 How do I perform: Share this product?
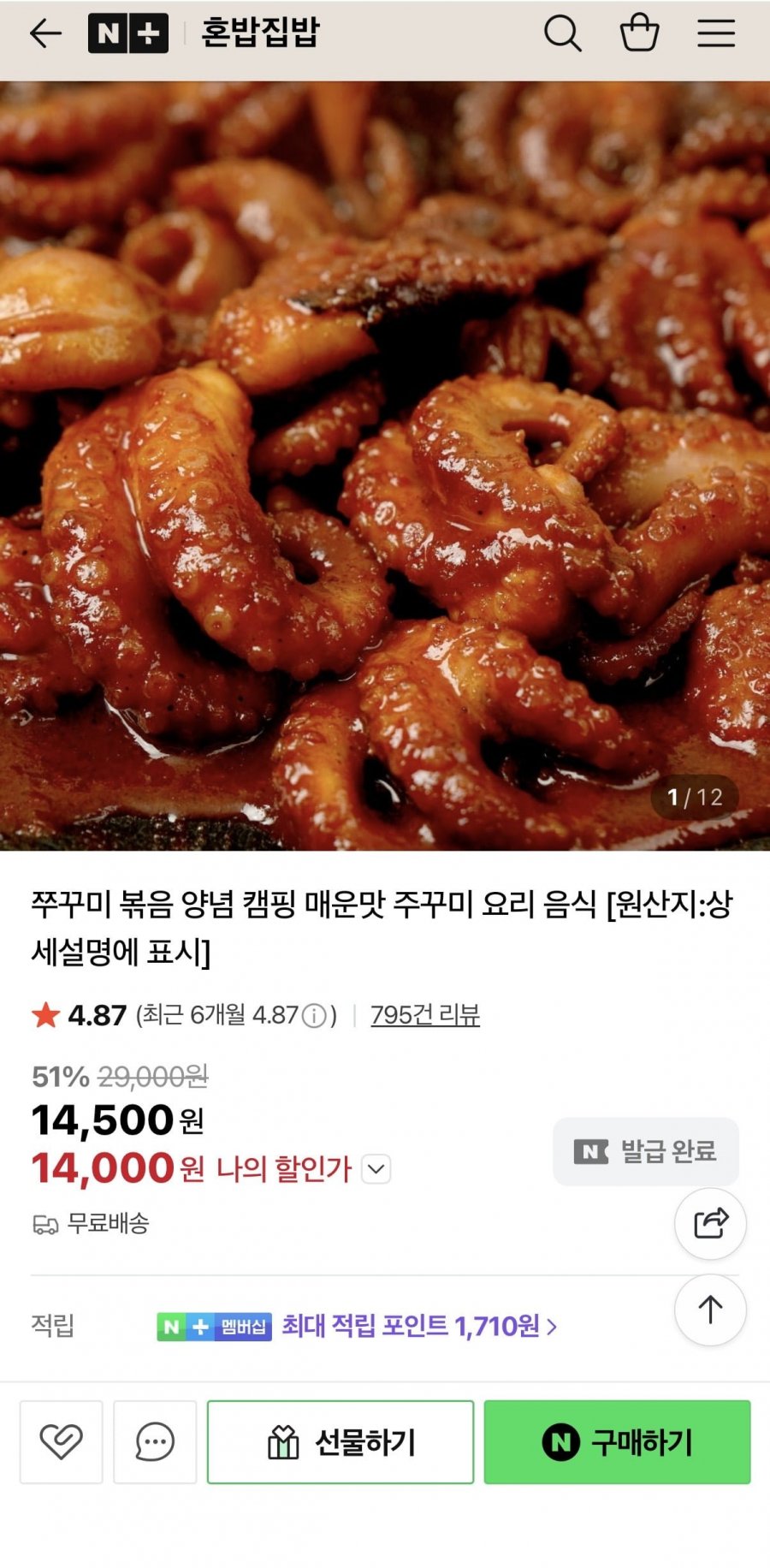click(710, 1224)
